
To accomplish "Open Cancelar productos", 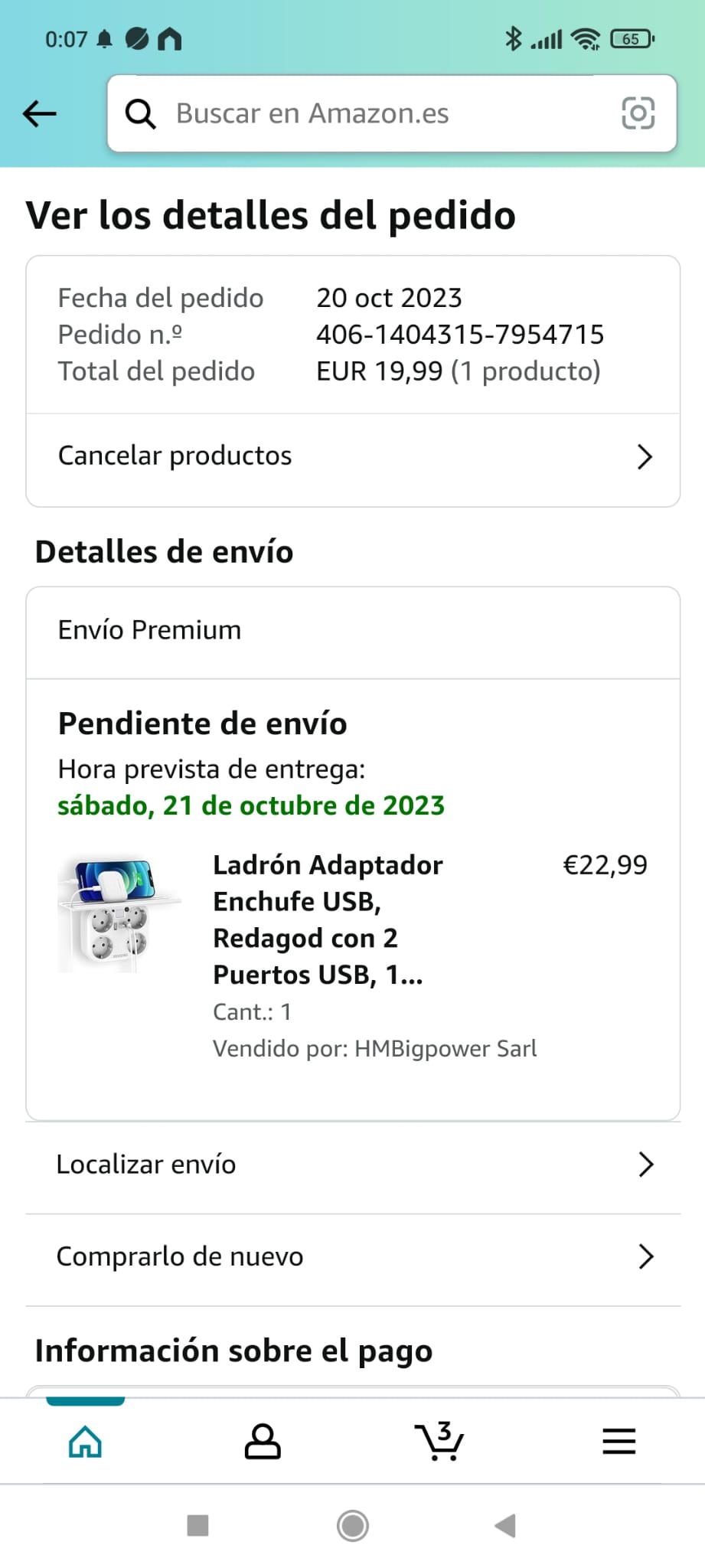I will [x=353, y=456].
